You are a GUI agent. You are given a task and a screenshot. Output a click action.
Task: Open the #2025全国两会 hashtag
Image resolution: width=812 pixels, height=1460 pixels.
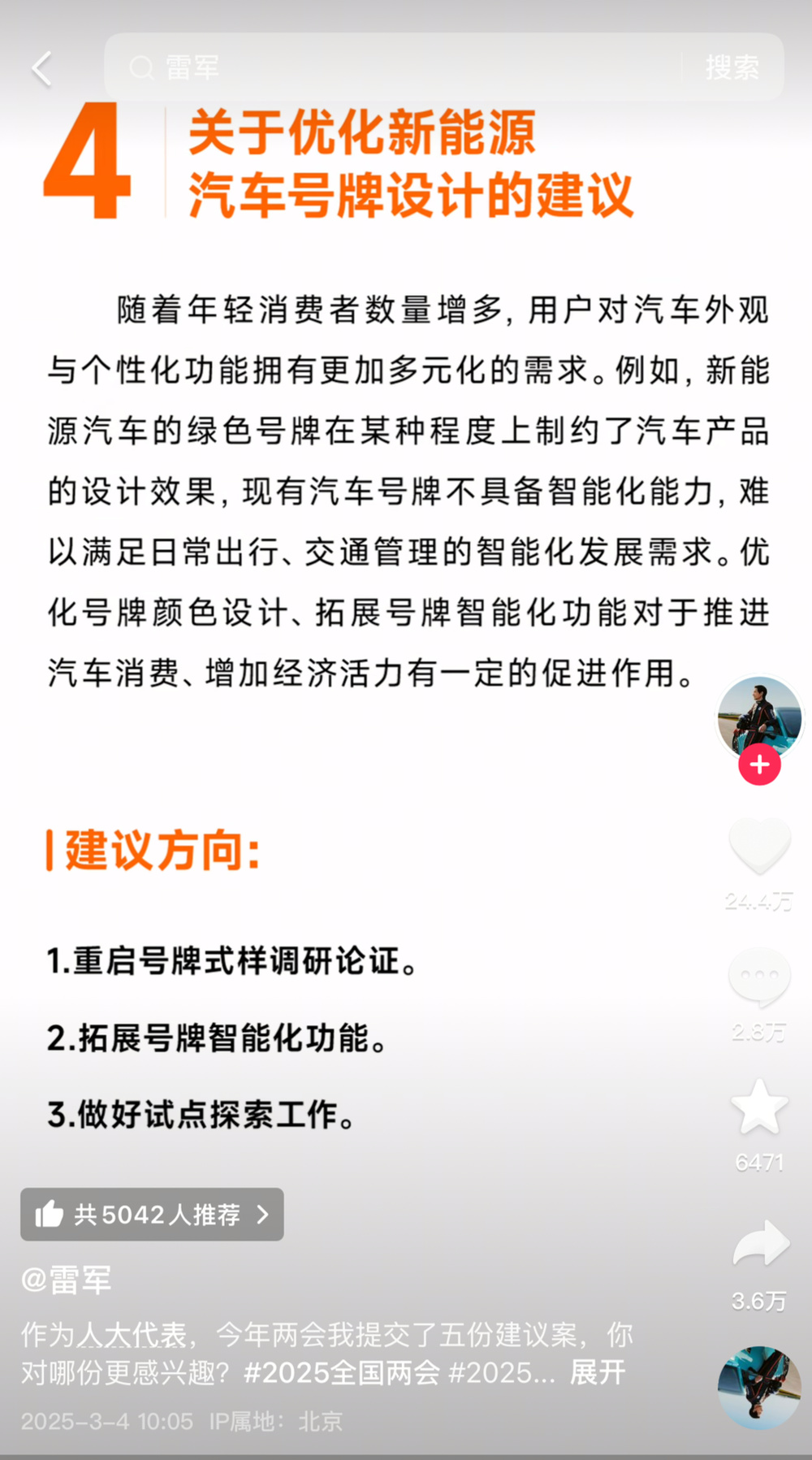342,1372
